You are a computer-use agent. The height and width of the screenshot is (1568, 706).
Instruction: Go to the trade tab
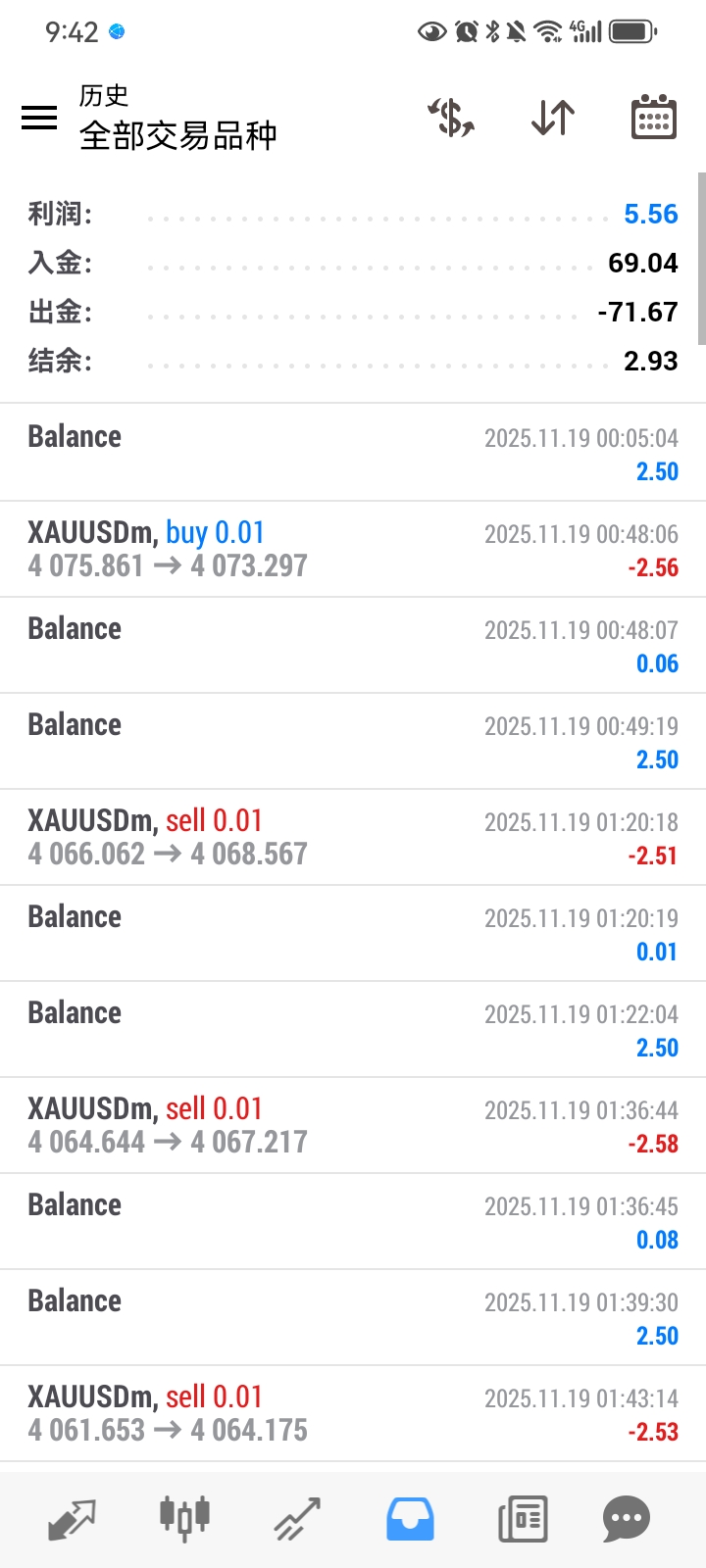[297, 1519]
